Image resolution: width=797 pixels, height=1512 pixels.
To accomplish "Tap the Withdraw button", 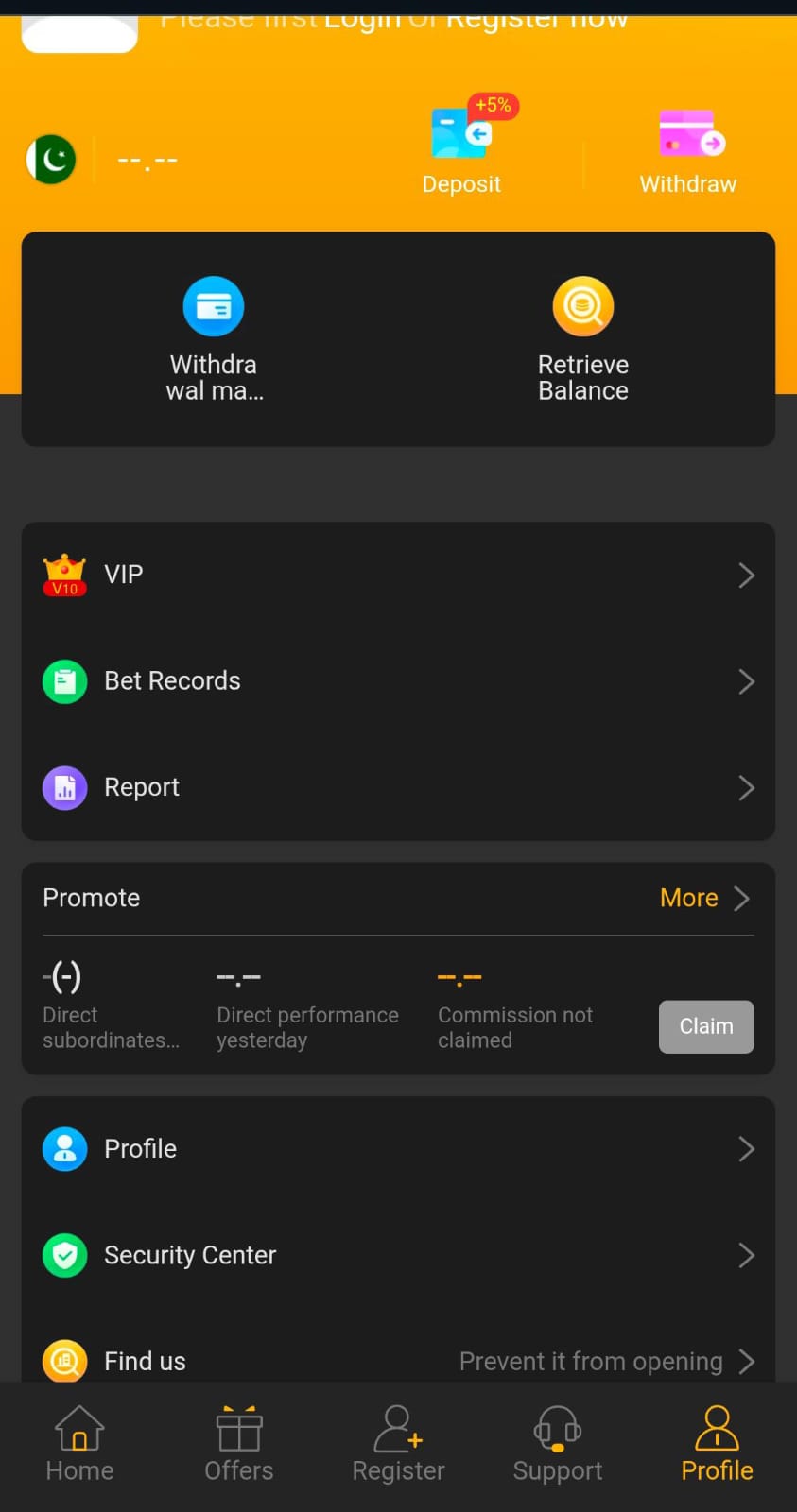I will tap(688, 149).
